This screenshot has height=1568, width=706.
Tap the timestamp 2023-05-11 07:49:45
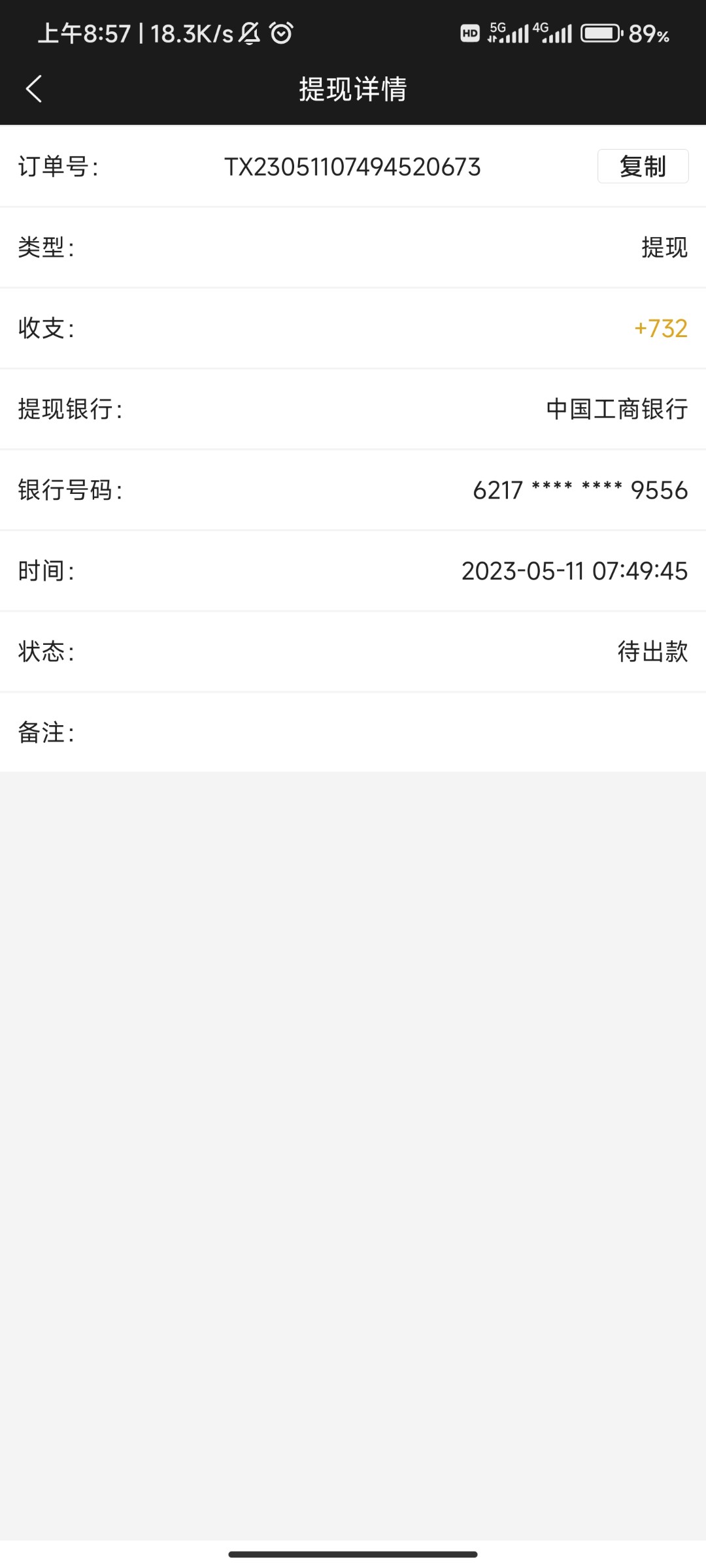574,571
